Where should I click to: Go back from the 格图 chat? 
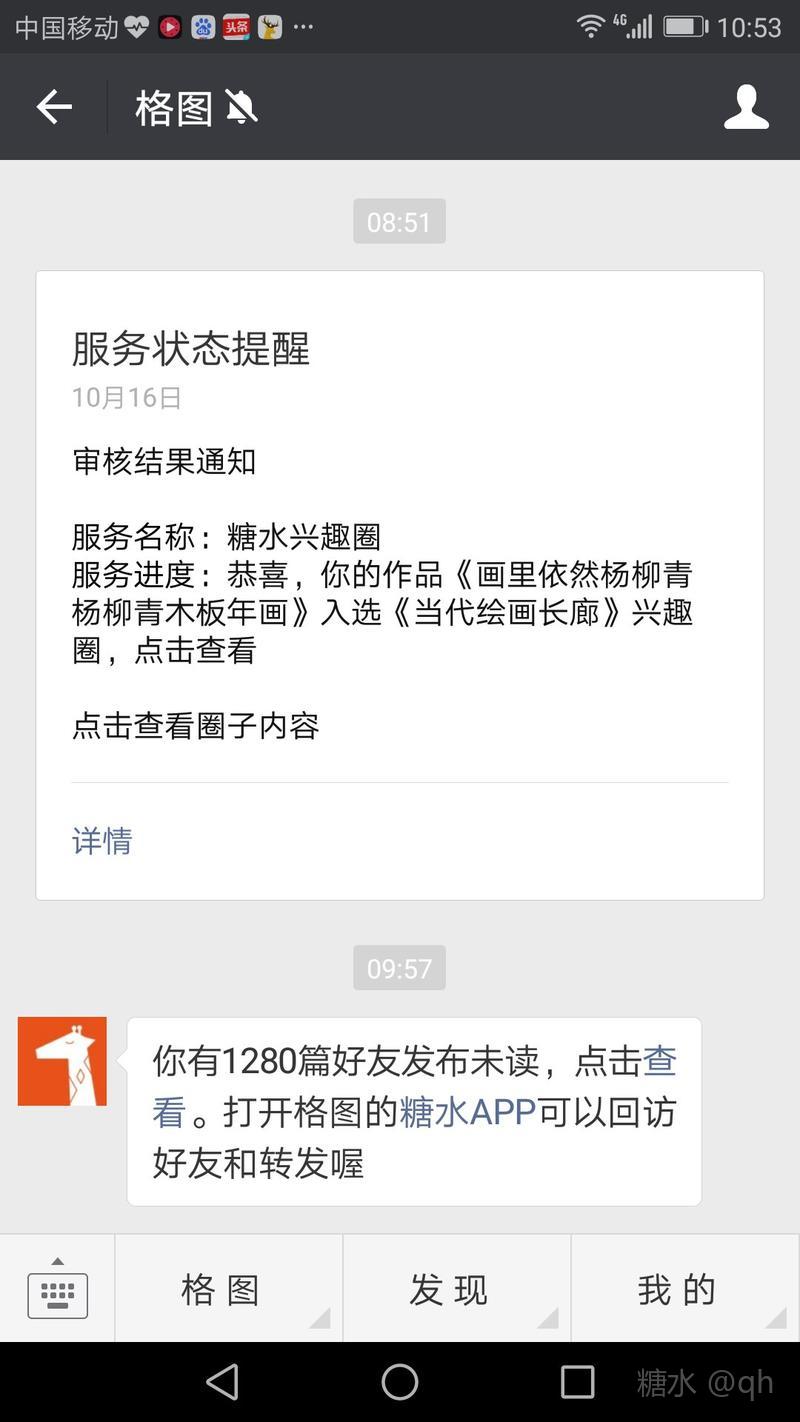click(54, 107)
